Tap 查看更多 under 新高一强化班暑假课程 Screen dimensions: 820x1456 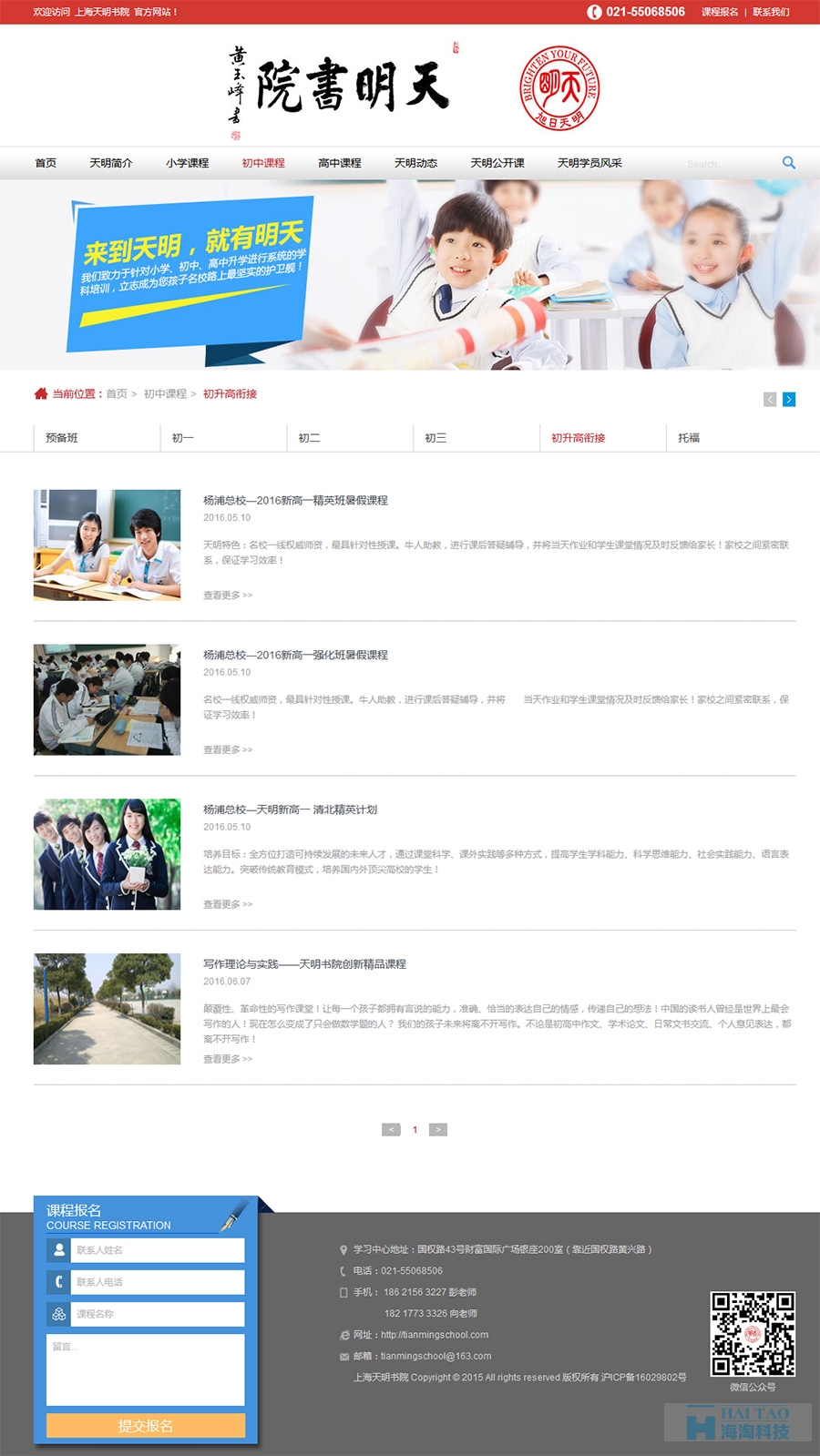pyautogui.click(x=228, y=749)
